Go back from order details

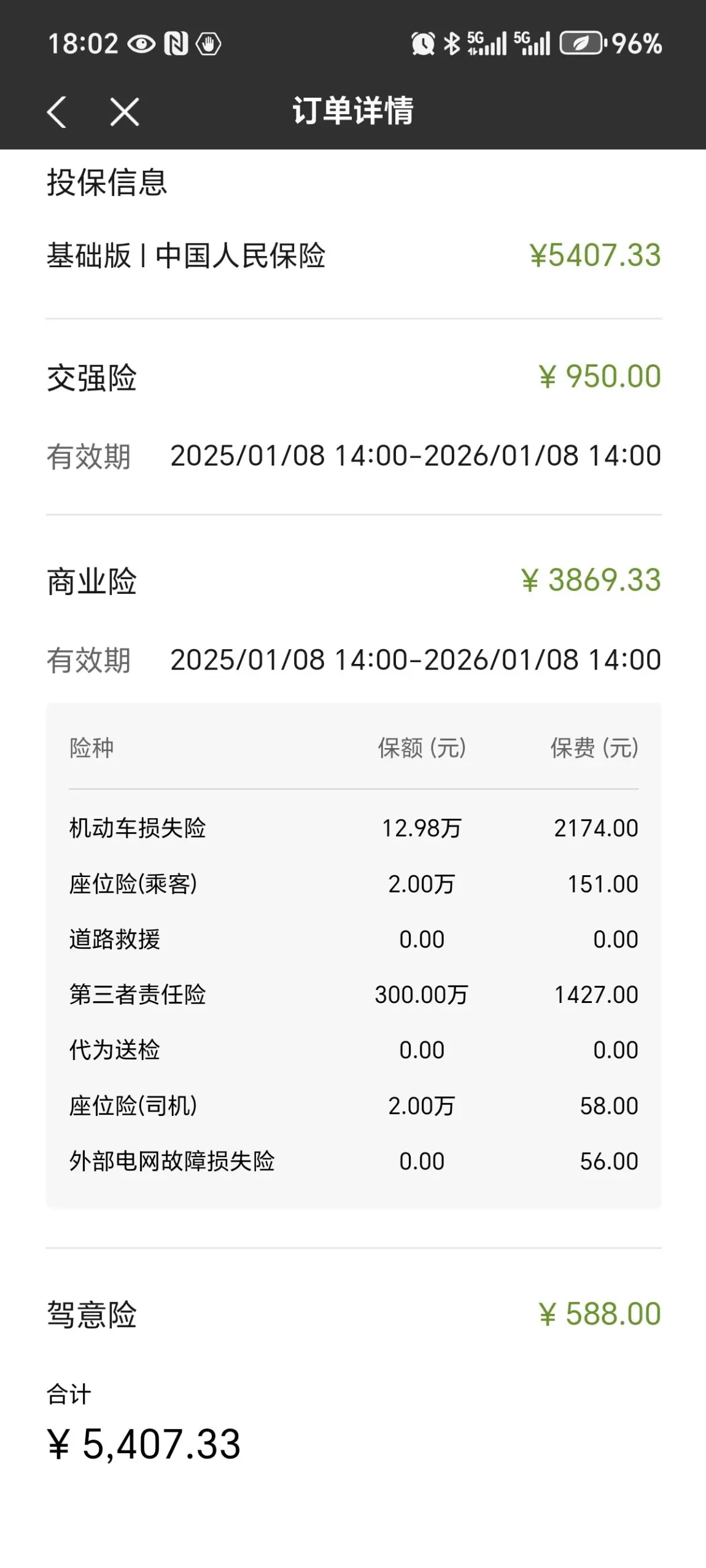[x=56, y=112]
